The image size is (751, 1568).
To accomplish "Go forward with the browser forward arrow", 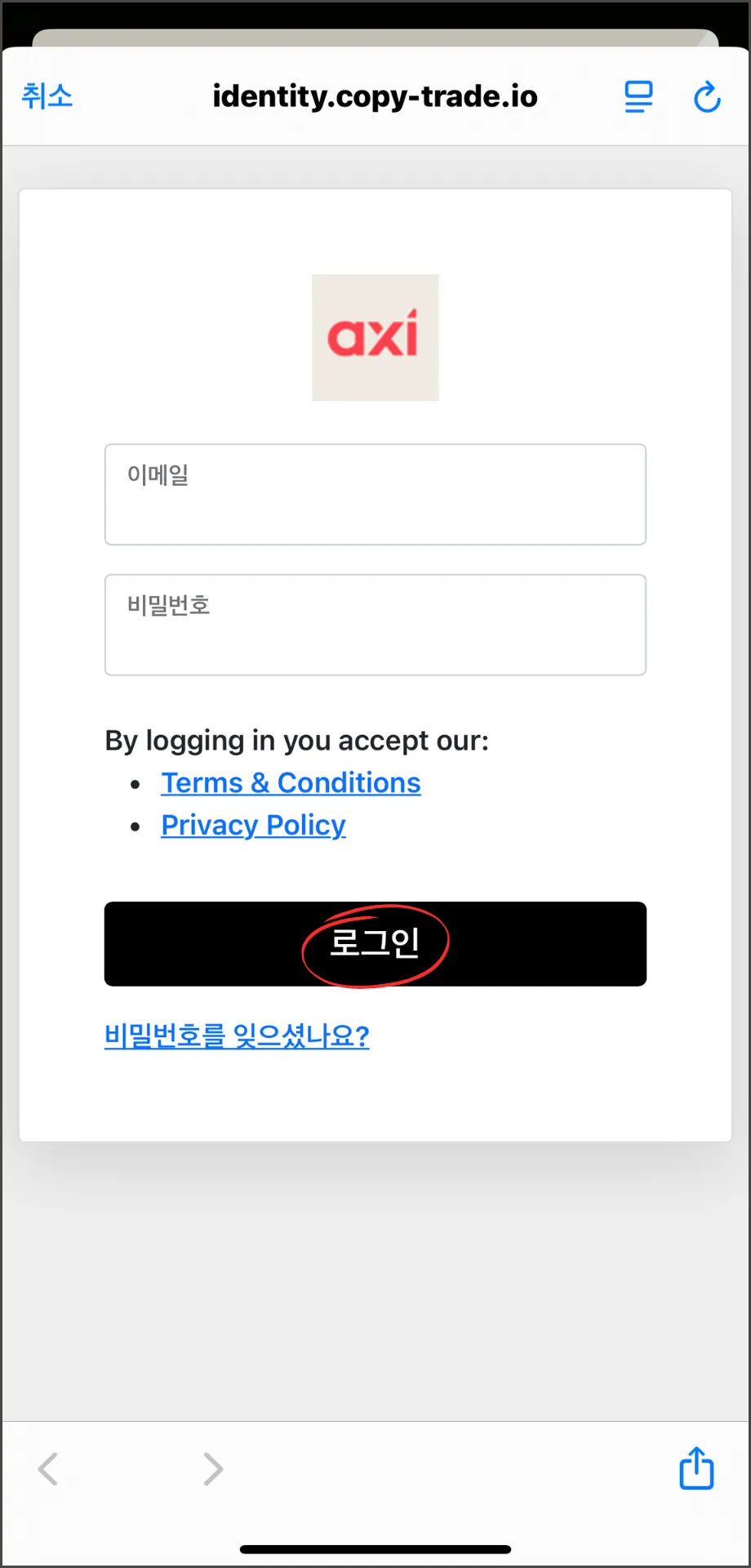I will pos(213,1469).
